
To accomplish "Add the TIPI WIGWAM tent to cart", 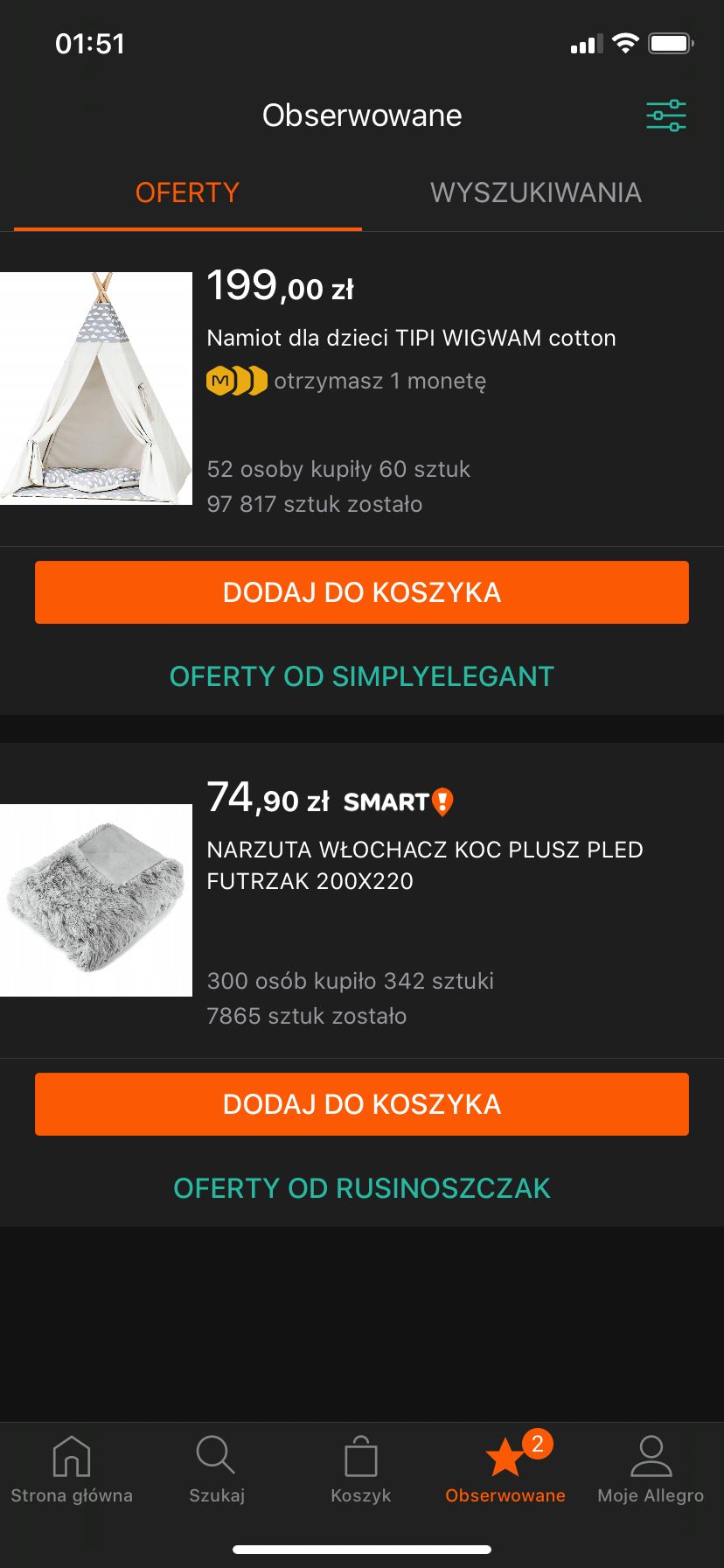I will point(362,592).
